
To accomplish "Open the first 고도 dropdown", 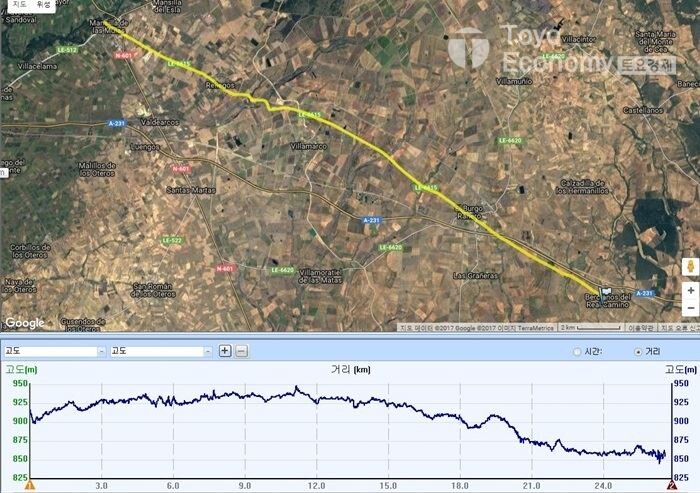I will [100, 351].
